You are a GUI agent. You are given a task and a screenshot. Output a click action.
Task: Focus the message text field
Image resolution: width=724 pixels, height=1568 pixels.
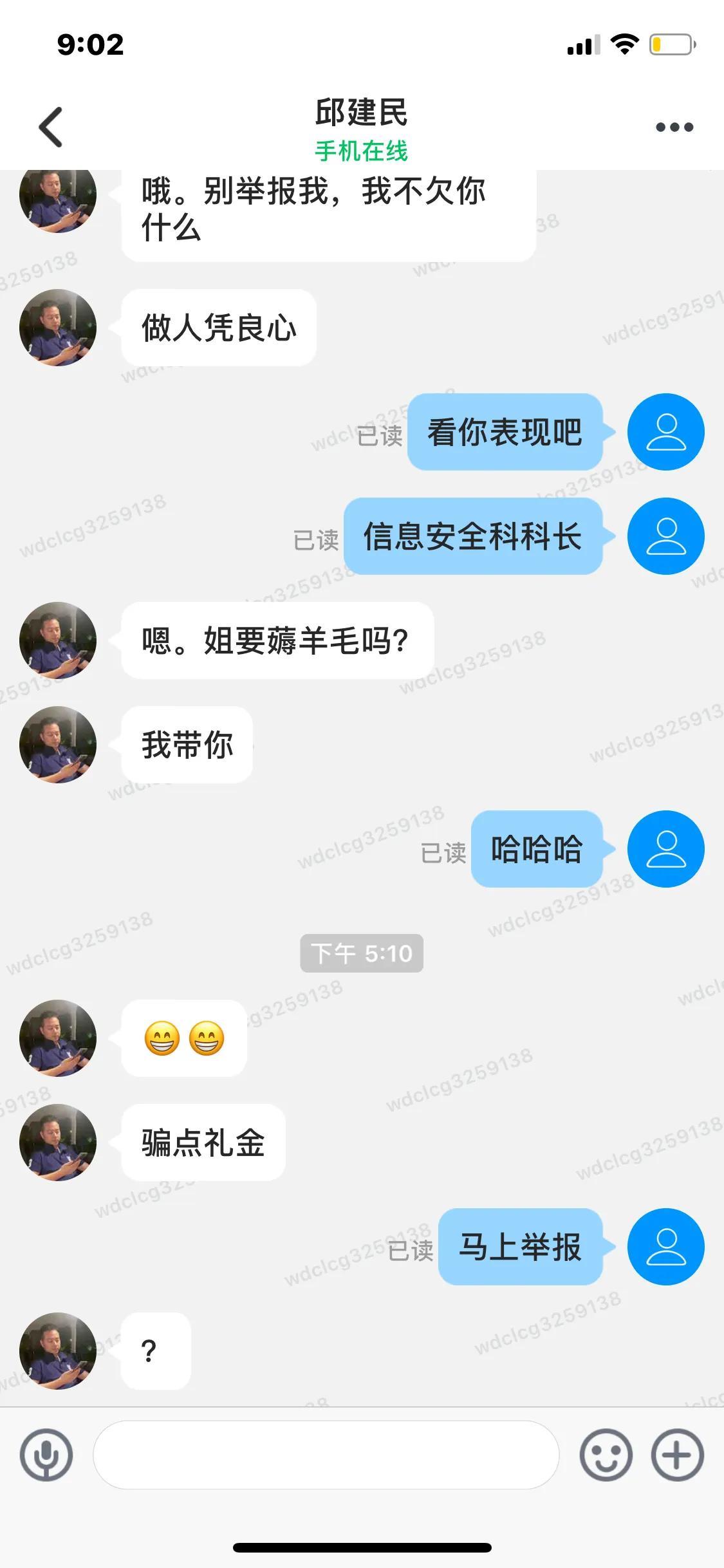[x=326, y=1455]
